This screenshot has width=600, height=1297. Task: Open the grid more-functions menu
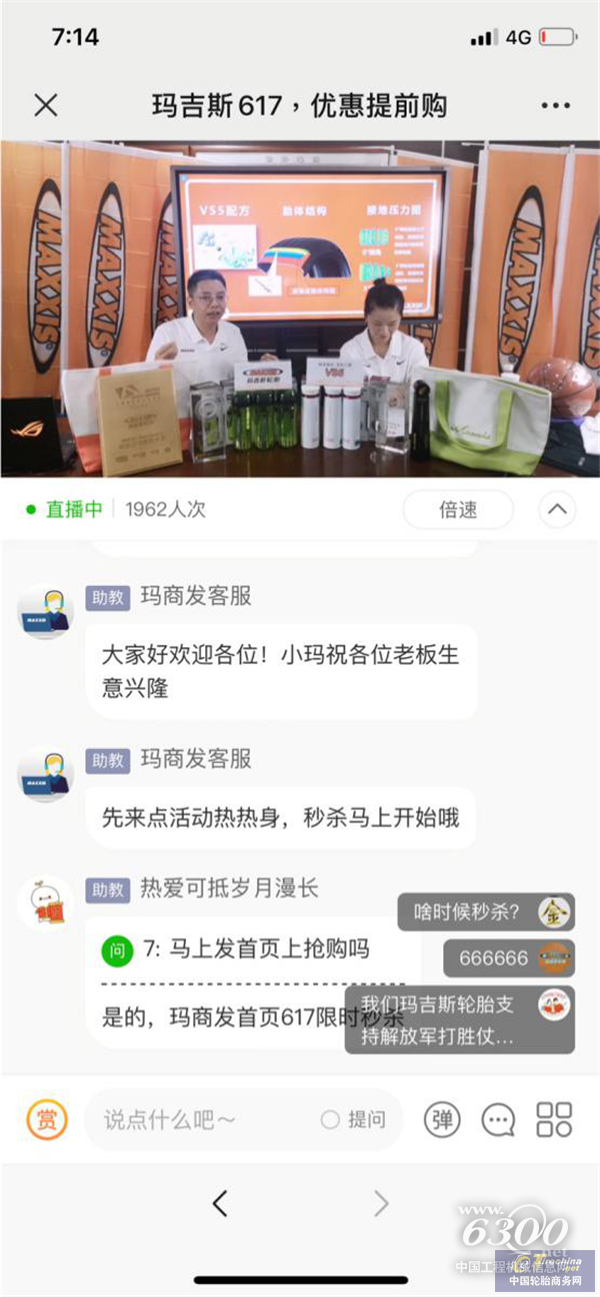click(554, 1120)
